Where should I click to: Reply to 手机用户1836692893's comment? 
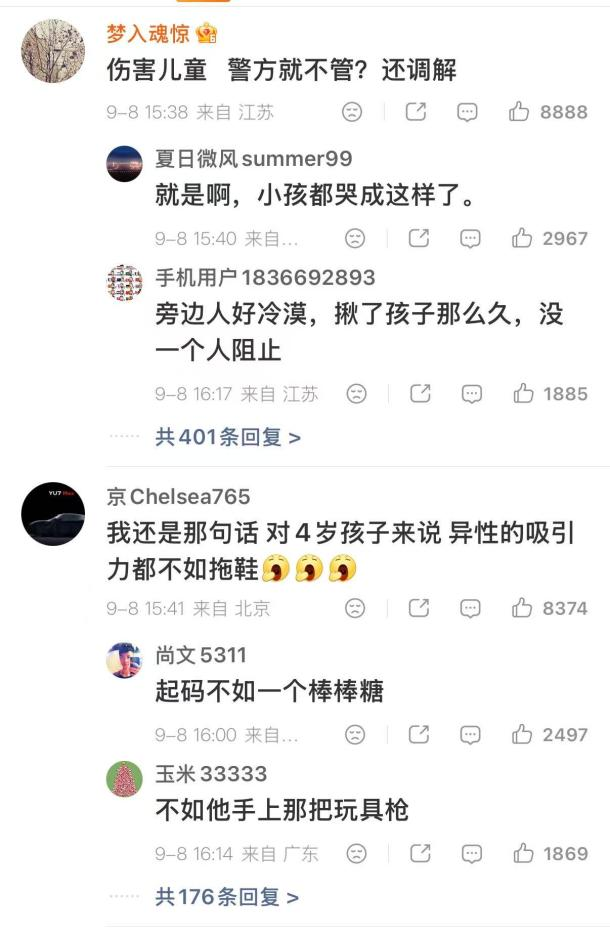tap(471, 394)
